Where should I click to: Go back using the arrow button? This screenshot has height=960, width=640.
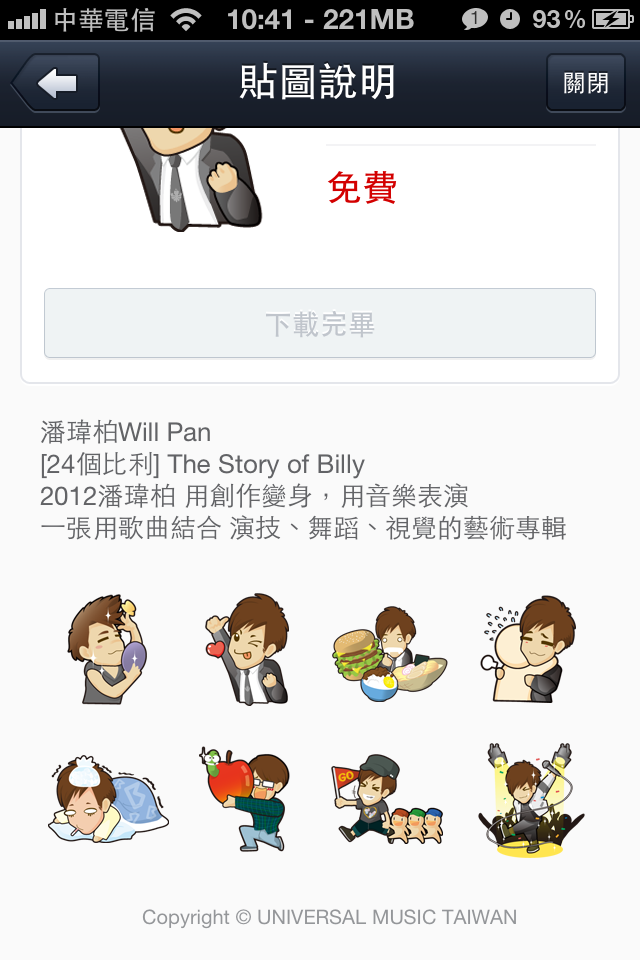(x=57, y=83)
